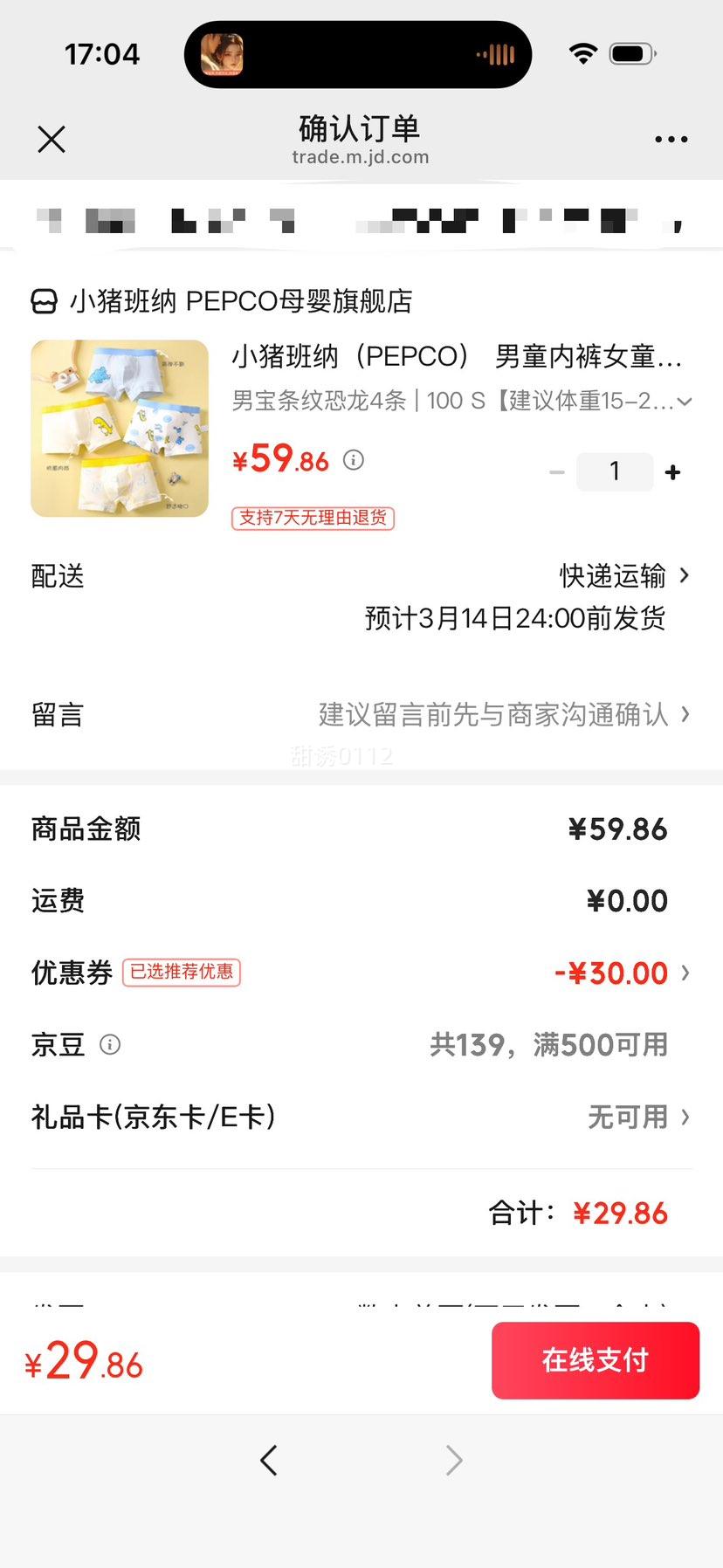Viewport: 723px width, 1568px height.
Task: Decrease product quantity with minus
Action: coord(557,472)
